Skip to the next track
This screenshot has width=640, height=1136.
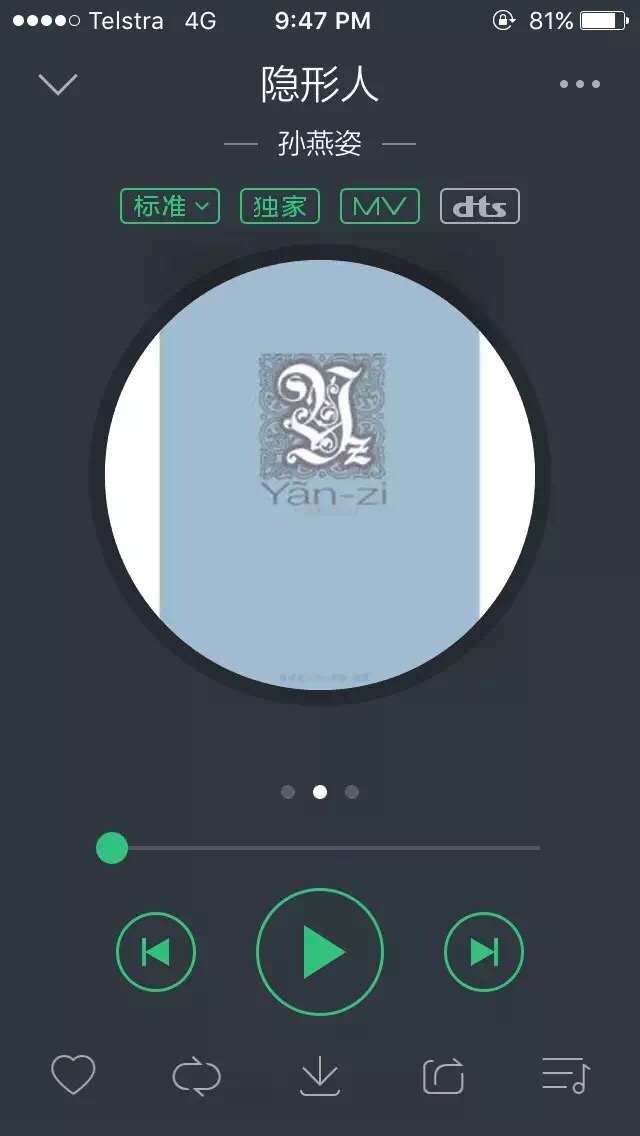click(484, 952)
